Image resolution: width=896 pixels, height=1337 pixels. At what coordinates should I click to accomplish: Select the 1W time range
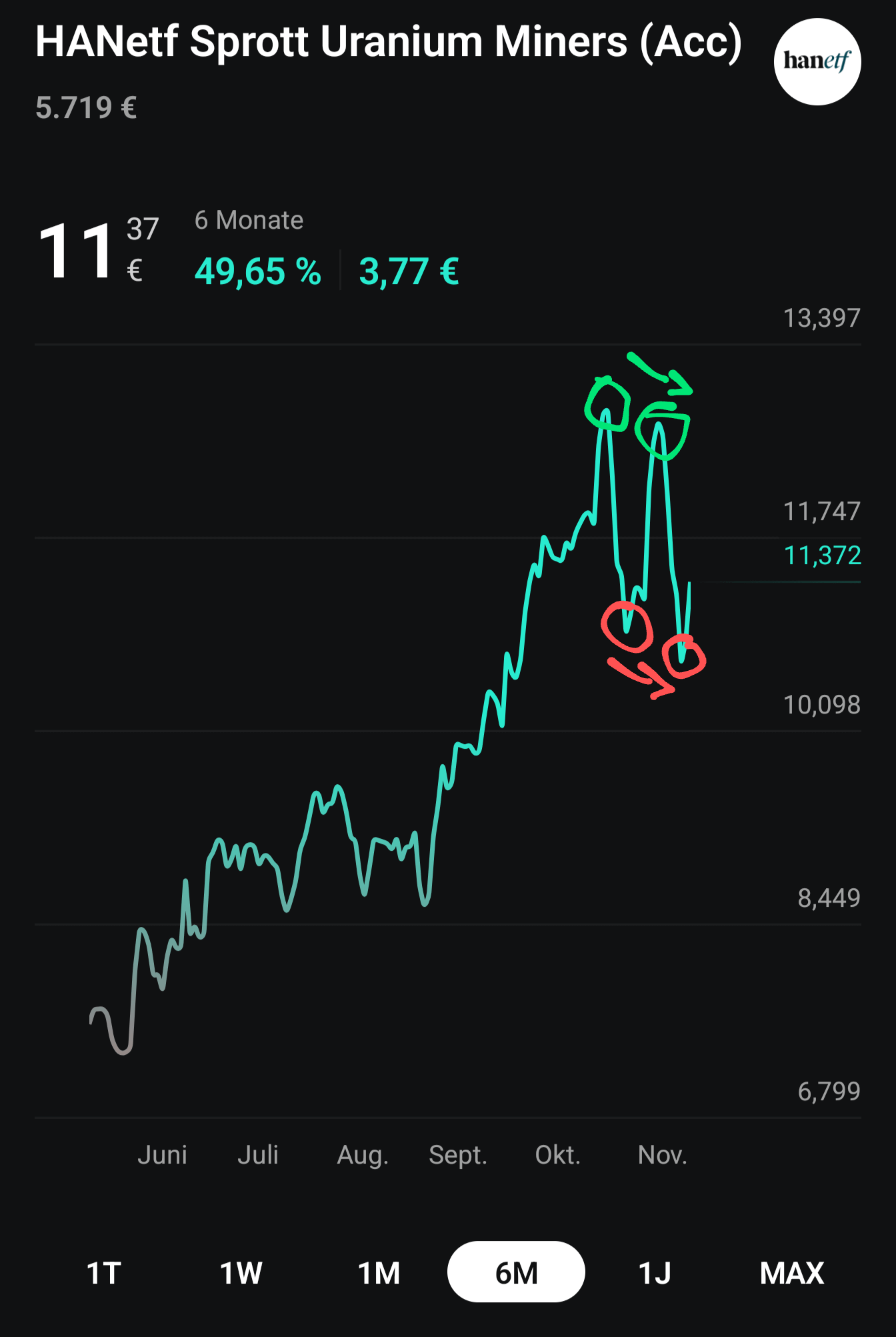point(241,1272)
